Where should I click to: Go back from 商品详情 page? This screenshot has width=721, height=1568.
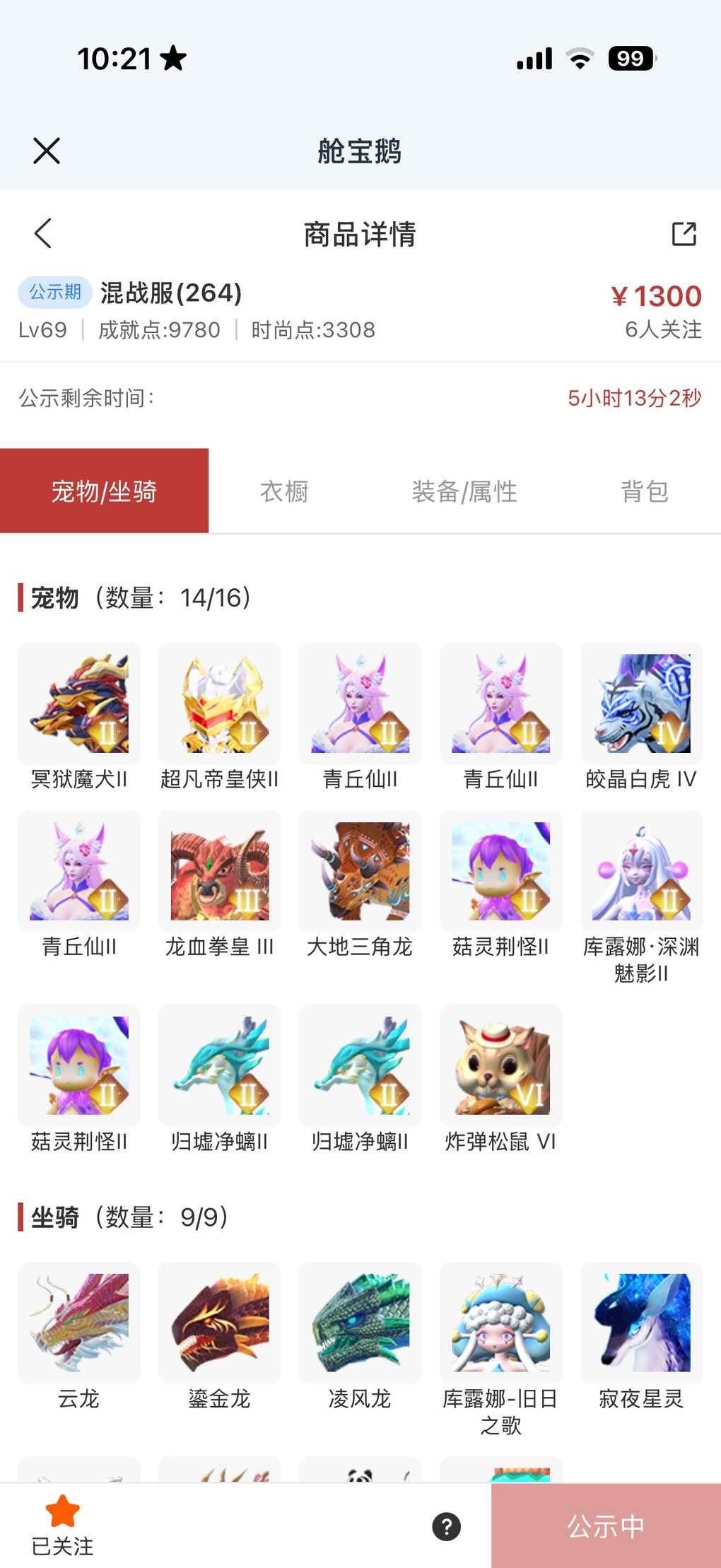click(43, 233)
